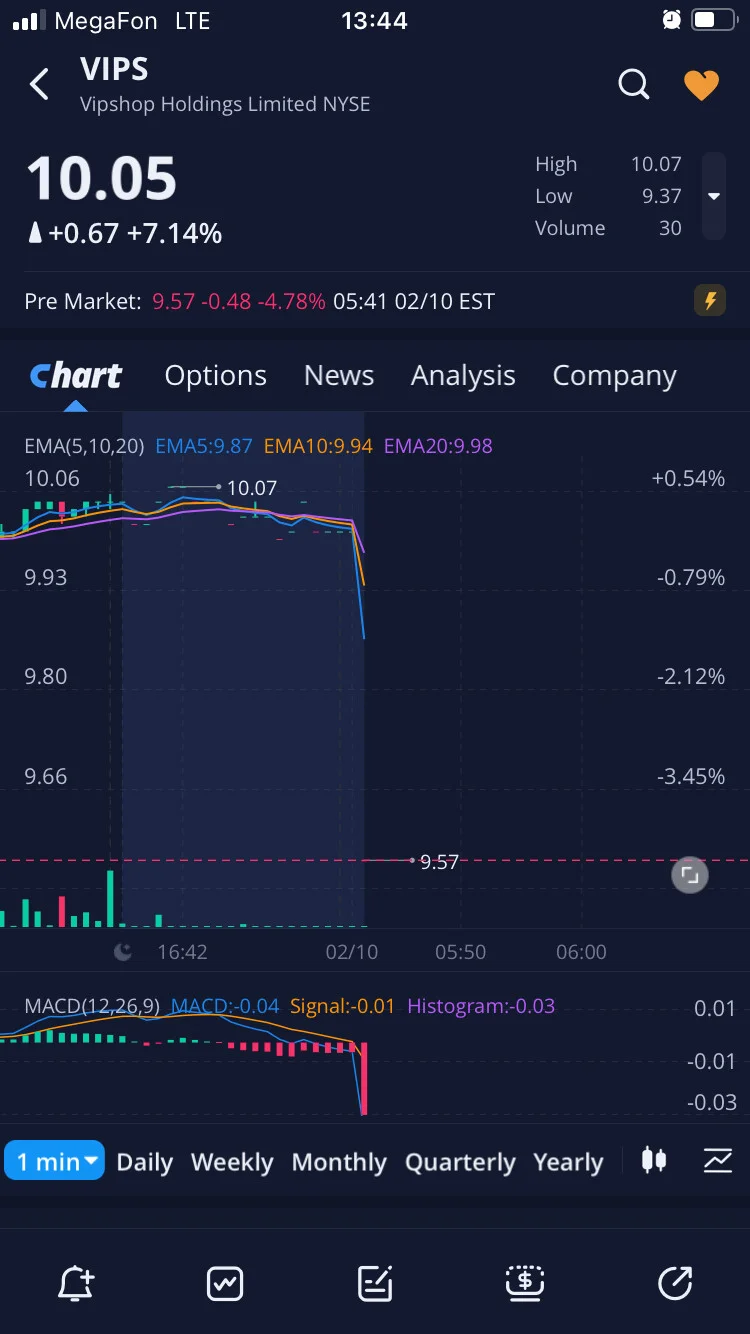The width and height of the screenshot is (750, 1334).
Task: Expand the High/Low/Volume details dropdown
Action: tap(714, 196)
